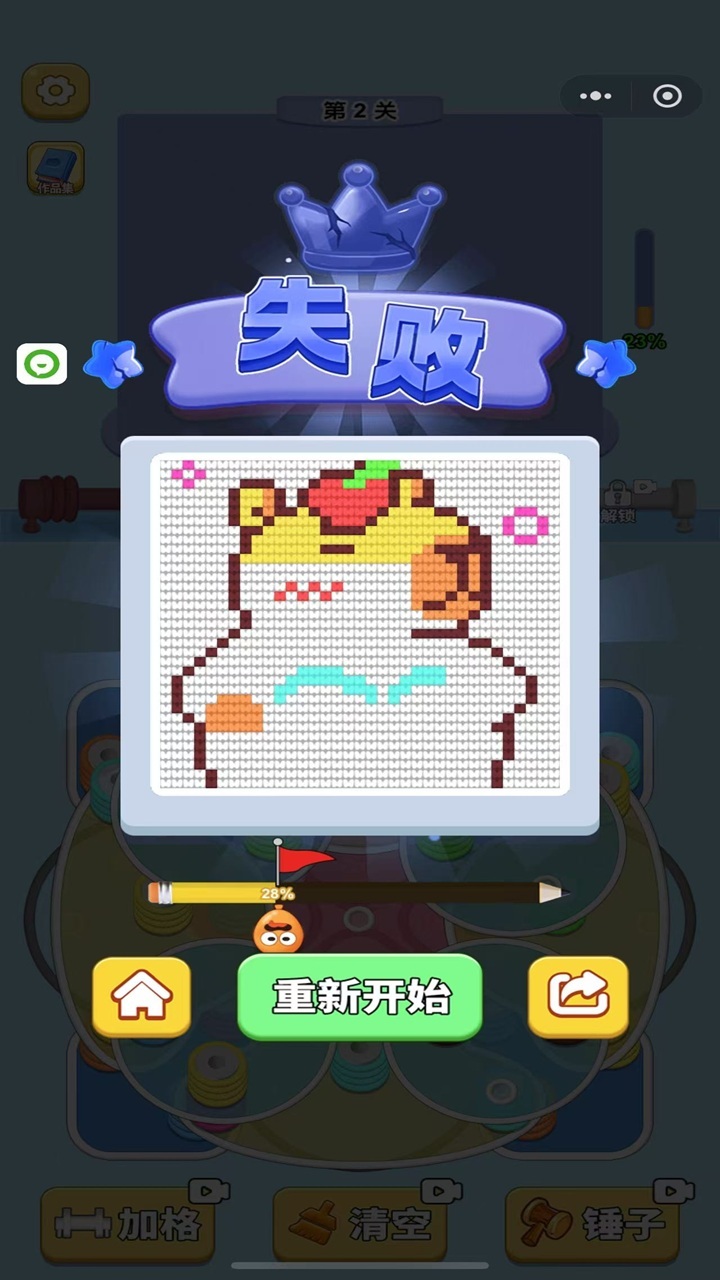
Task: Tap the video ad icon above 加格
Action: tap(207, 1192)
